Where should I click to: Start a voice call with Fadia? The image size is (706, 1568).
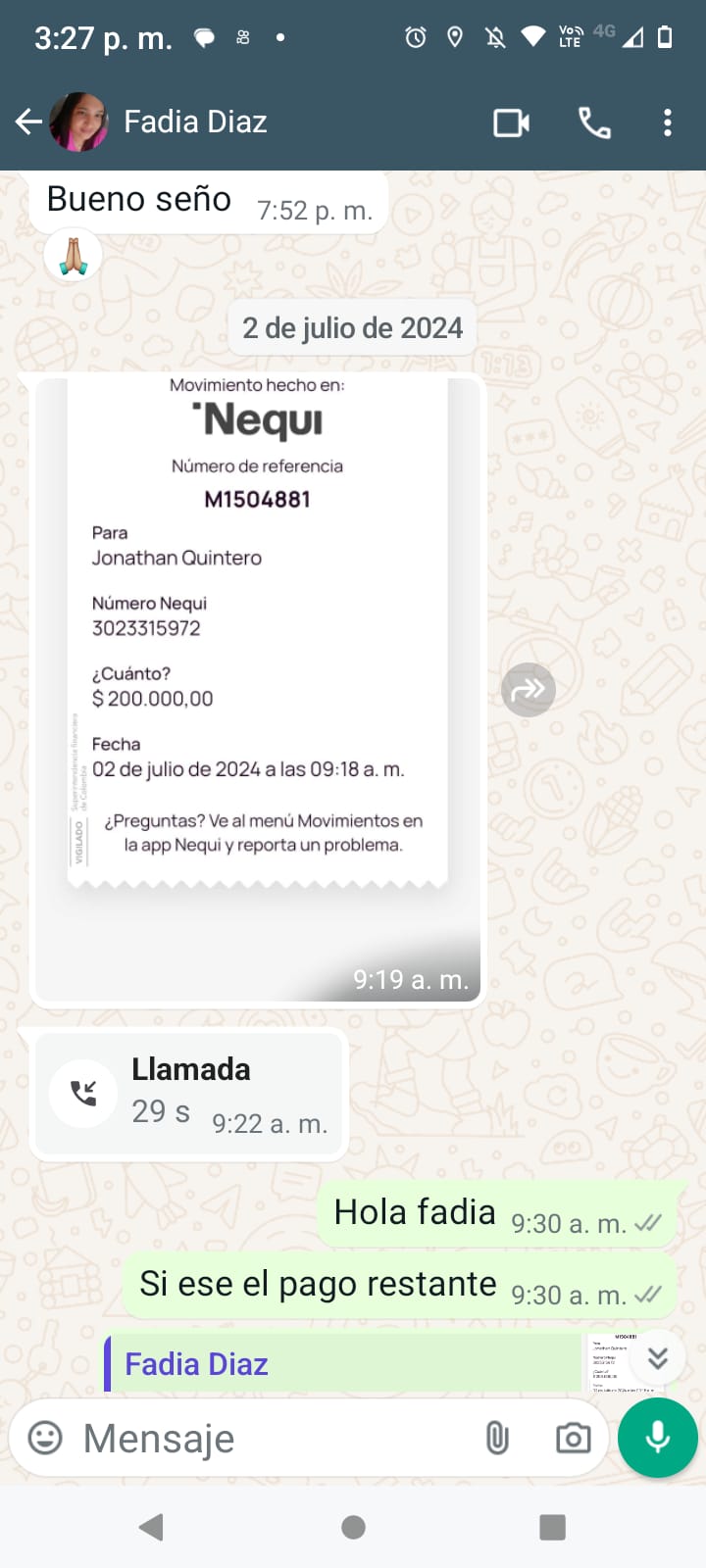(x=594, y=122)
